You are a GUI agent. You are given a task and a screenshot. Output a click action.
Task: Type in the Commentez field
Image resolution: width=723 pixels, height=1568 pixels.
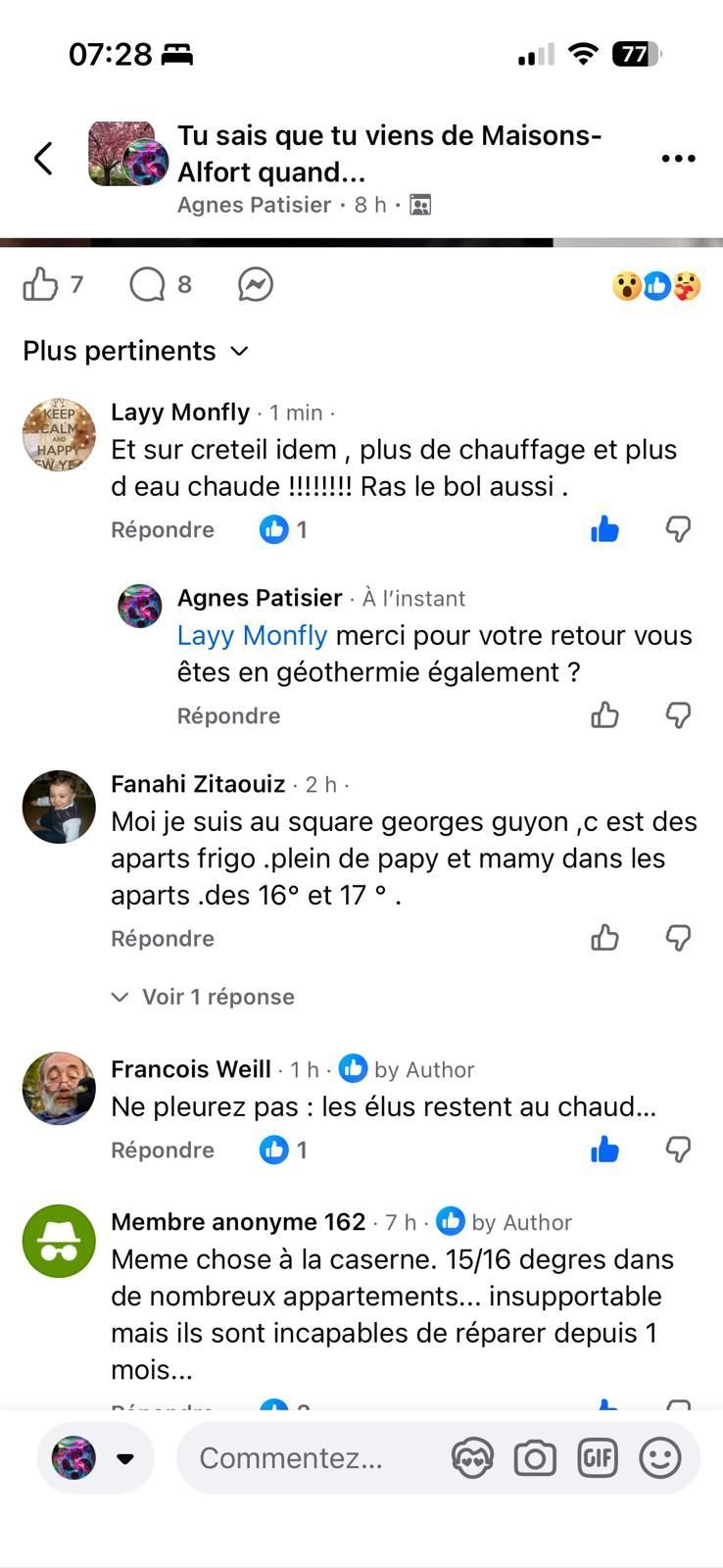[304, 1458]
